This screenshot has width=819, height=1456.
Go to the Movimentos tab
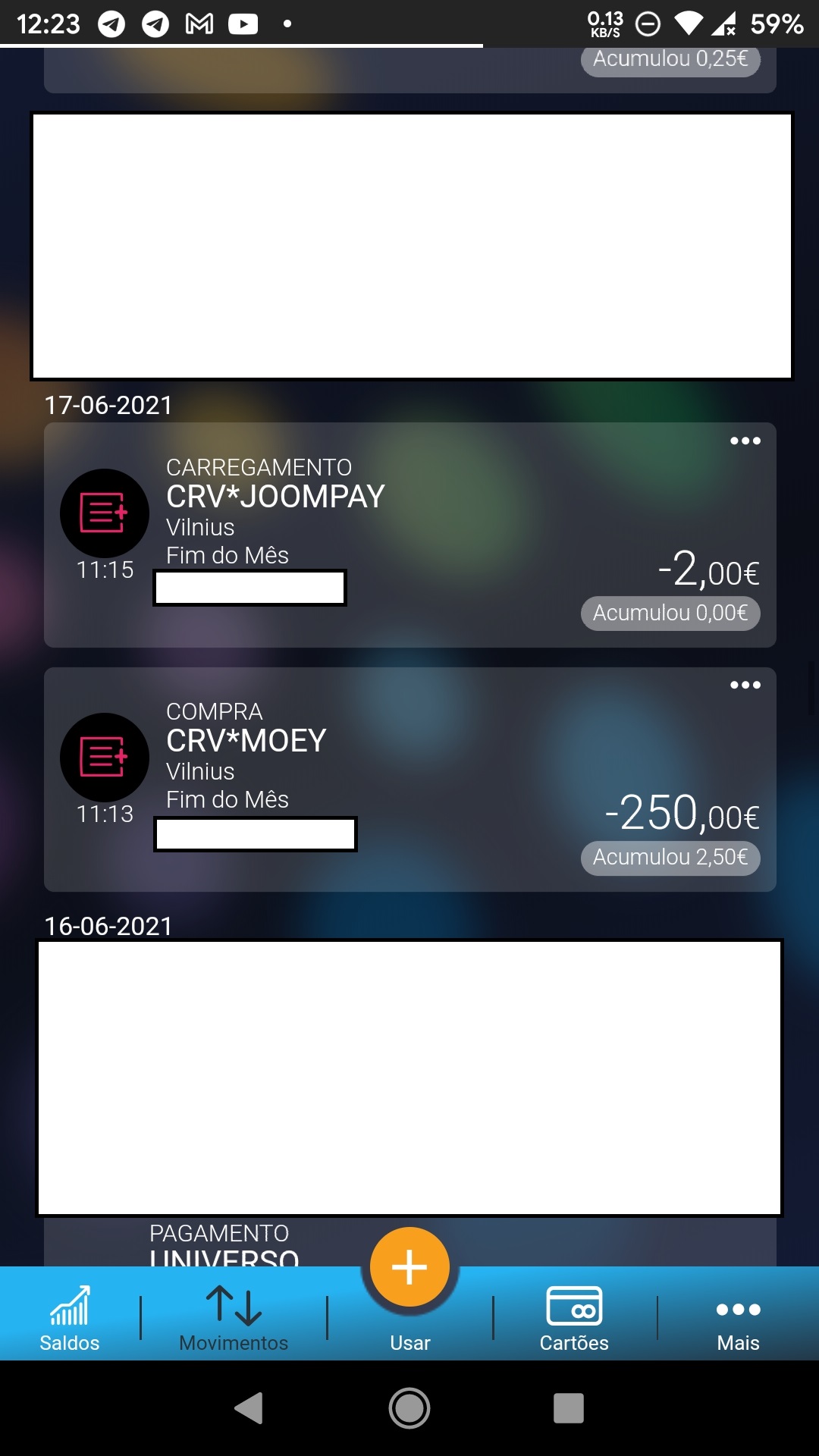(x=234, y=1318)
